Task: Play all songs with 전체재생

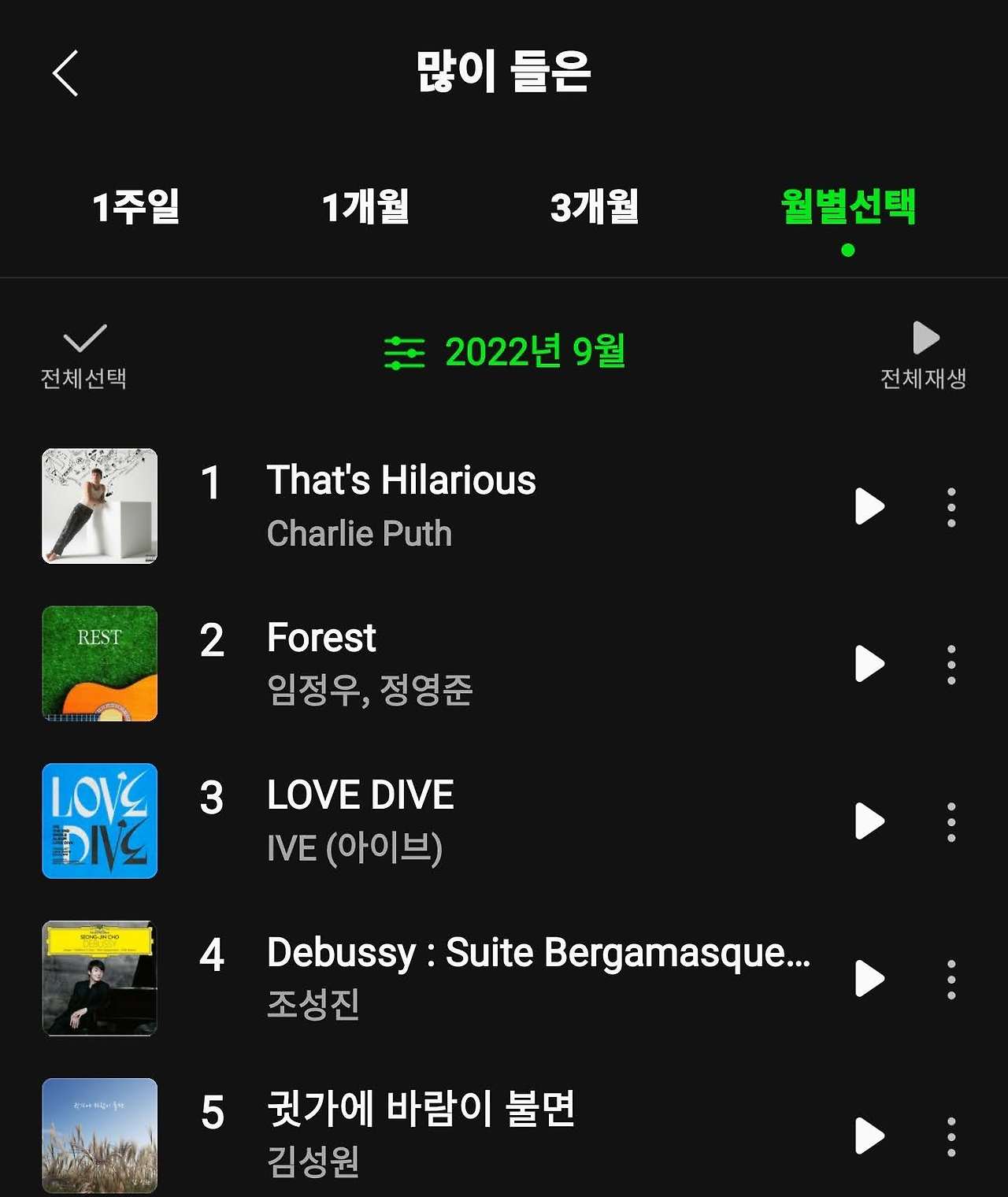Action: 924,355
